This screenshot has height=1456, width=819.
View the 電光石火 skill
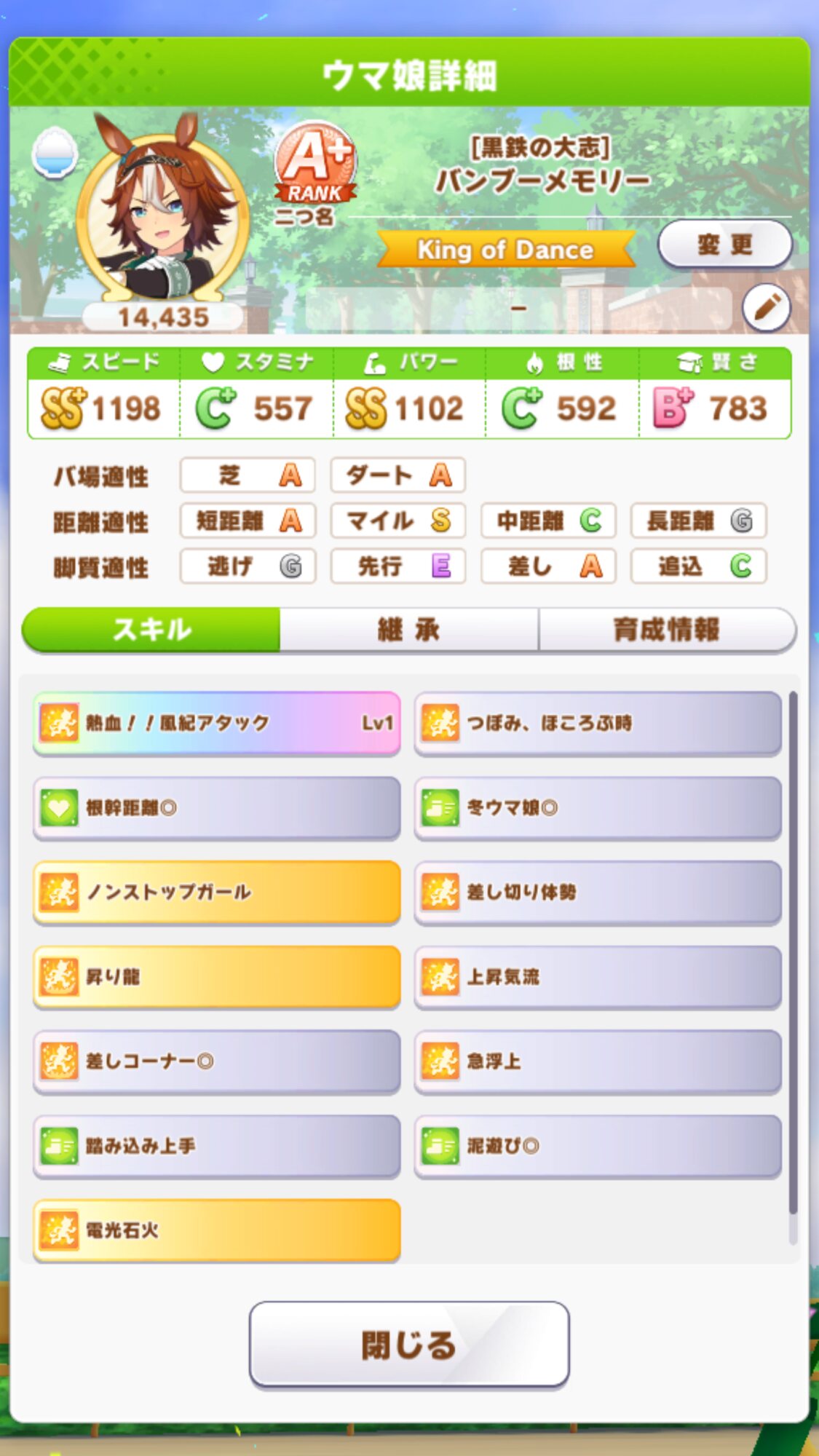[216, 1230]
